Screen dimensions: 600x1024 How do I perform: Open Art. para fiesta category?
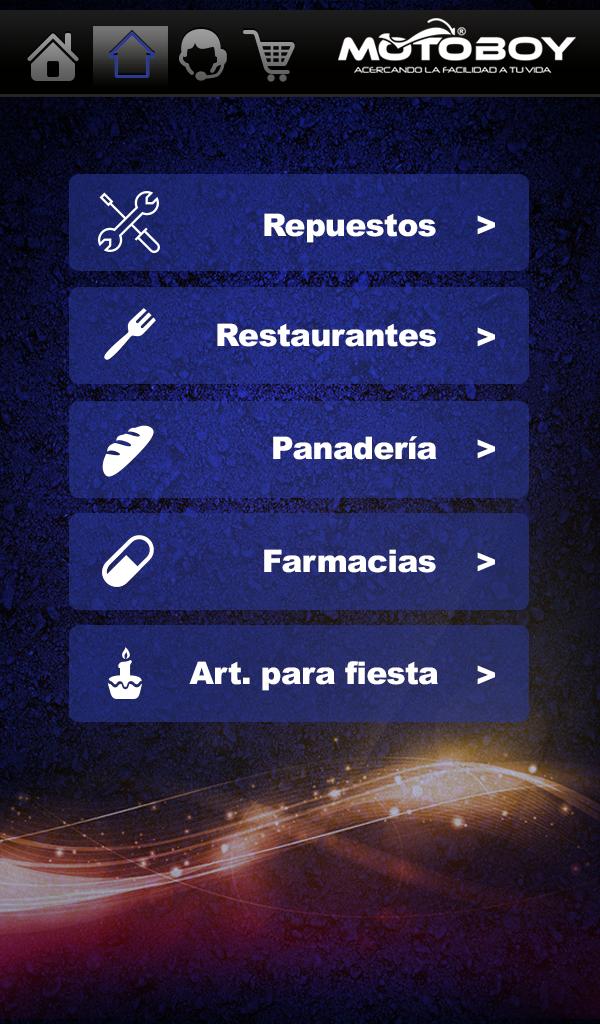(x=298, y=674)
